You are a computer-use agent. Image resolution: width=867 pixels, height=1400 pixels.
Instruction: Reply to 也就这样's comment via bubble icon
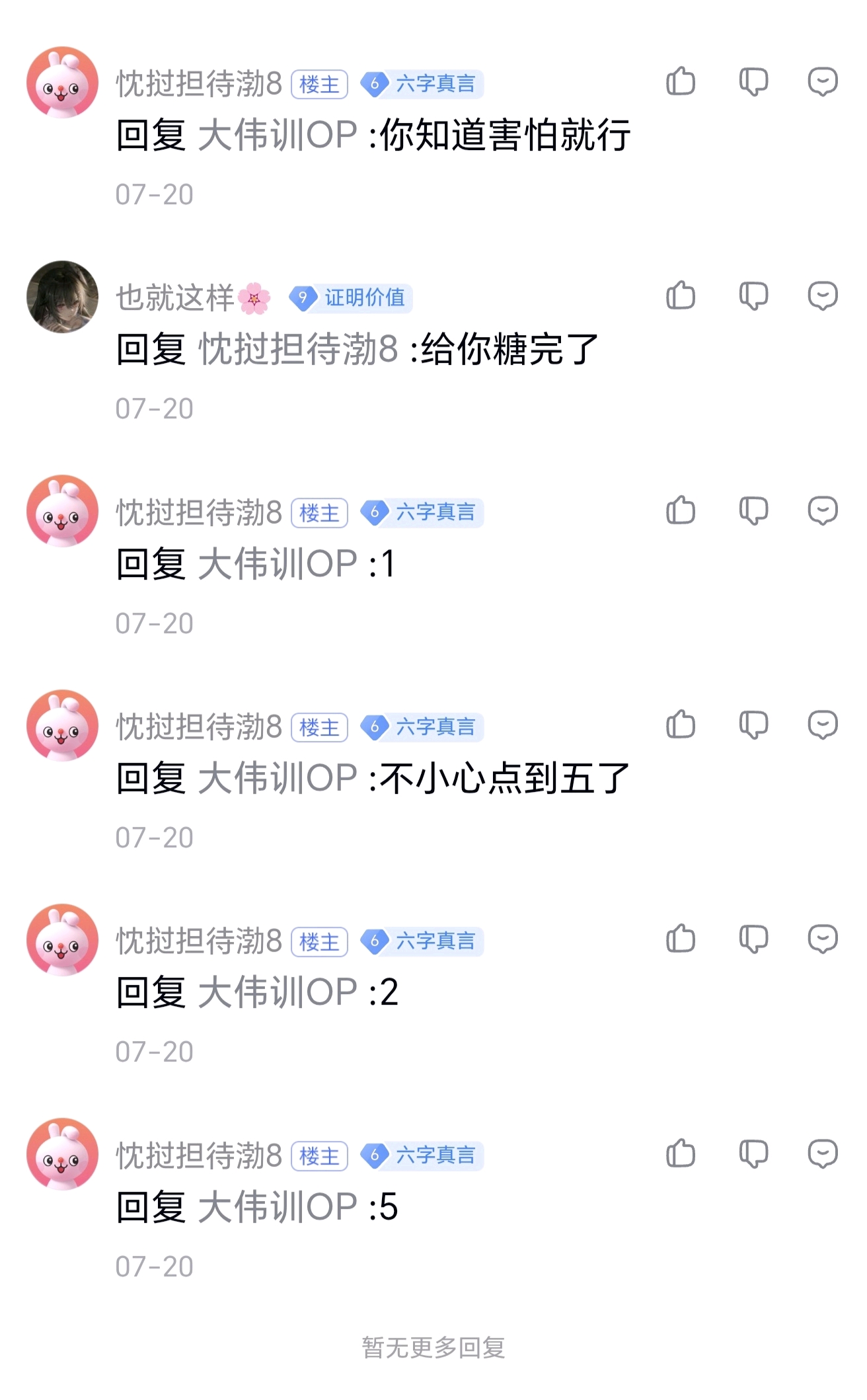[823, 295]
